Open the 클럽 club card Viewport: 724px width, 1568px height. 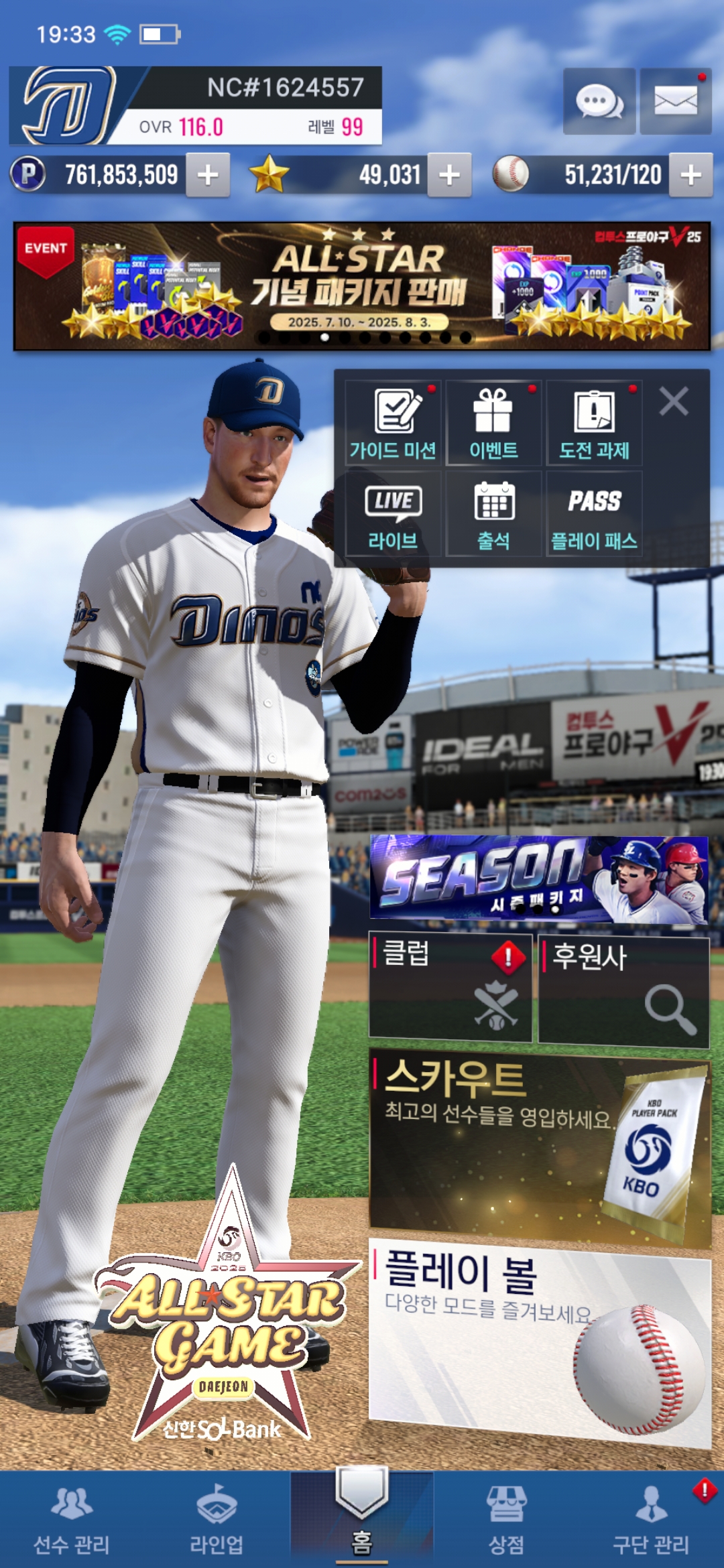[450, 988]
